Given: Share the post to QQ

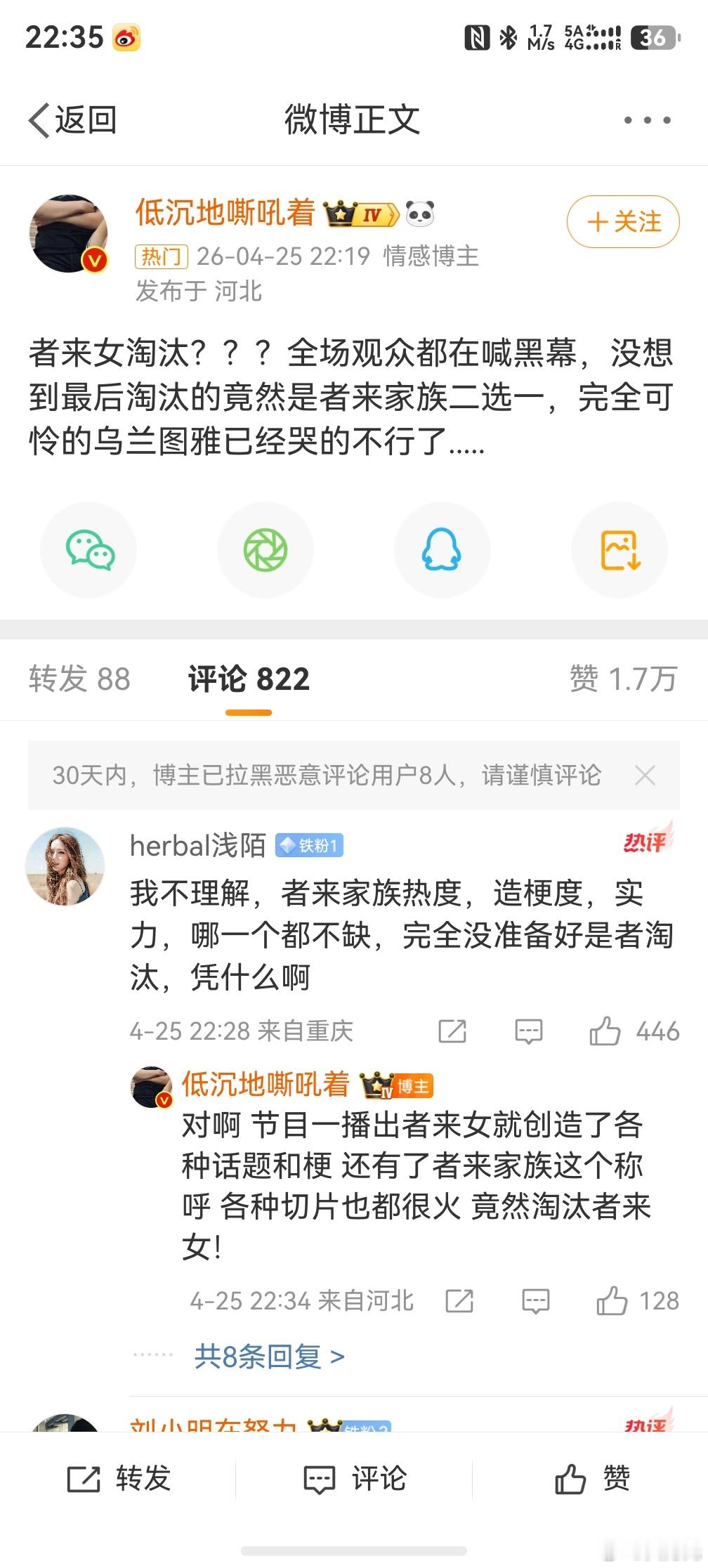Looking at the screenshot, I should 442,550.
